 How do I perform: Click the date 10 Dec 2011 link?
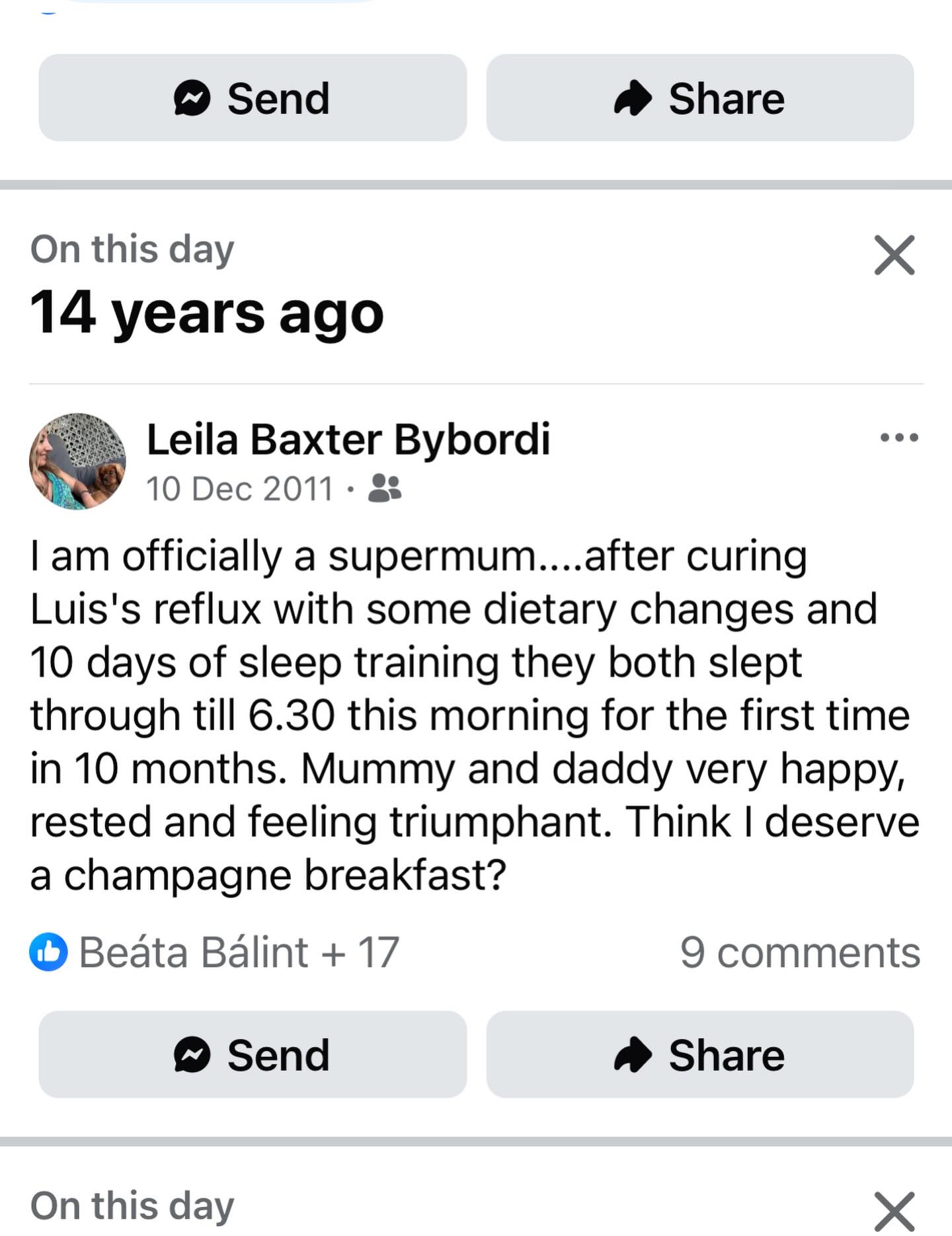pyautogui.click(x=239, y=489)
